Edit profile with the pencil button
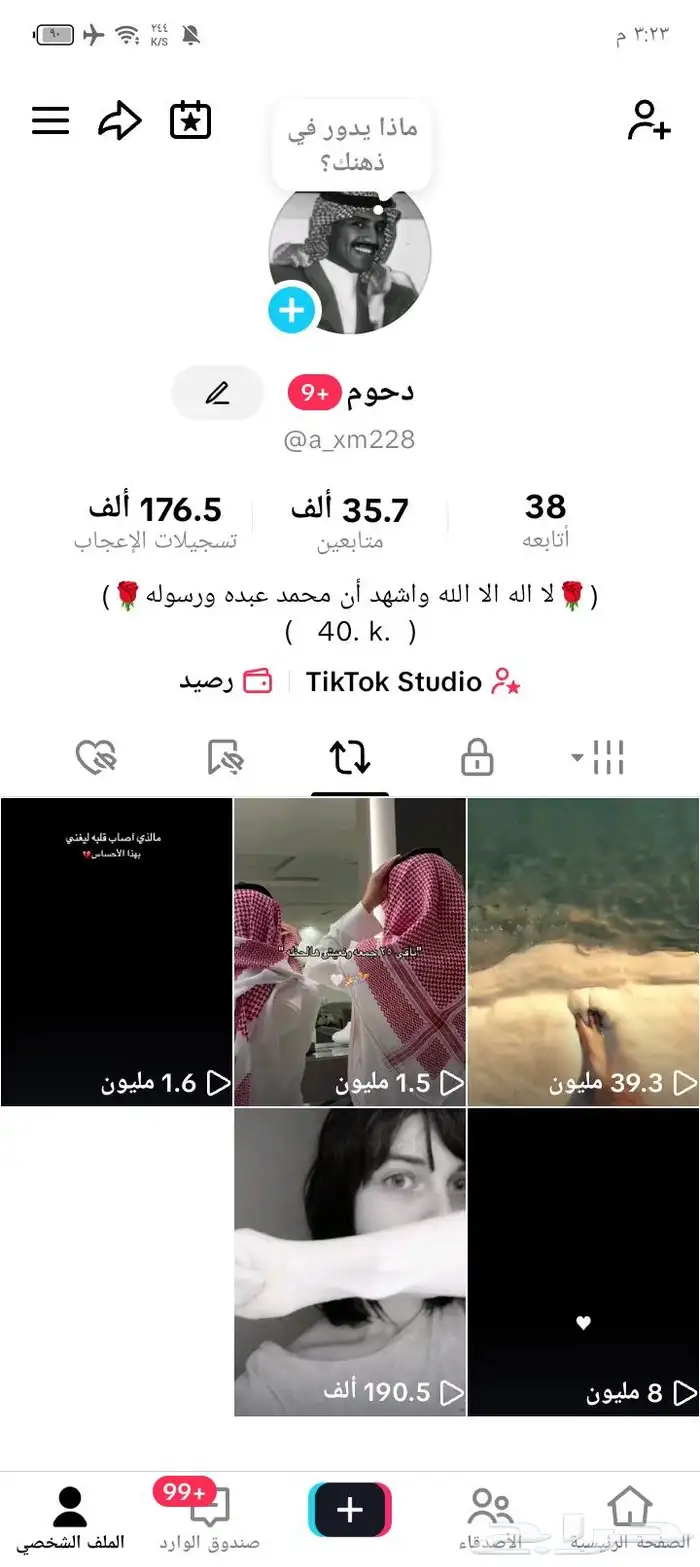 coord(217,393)
